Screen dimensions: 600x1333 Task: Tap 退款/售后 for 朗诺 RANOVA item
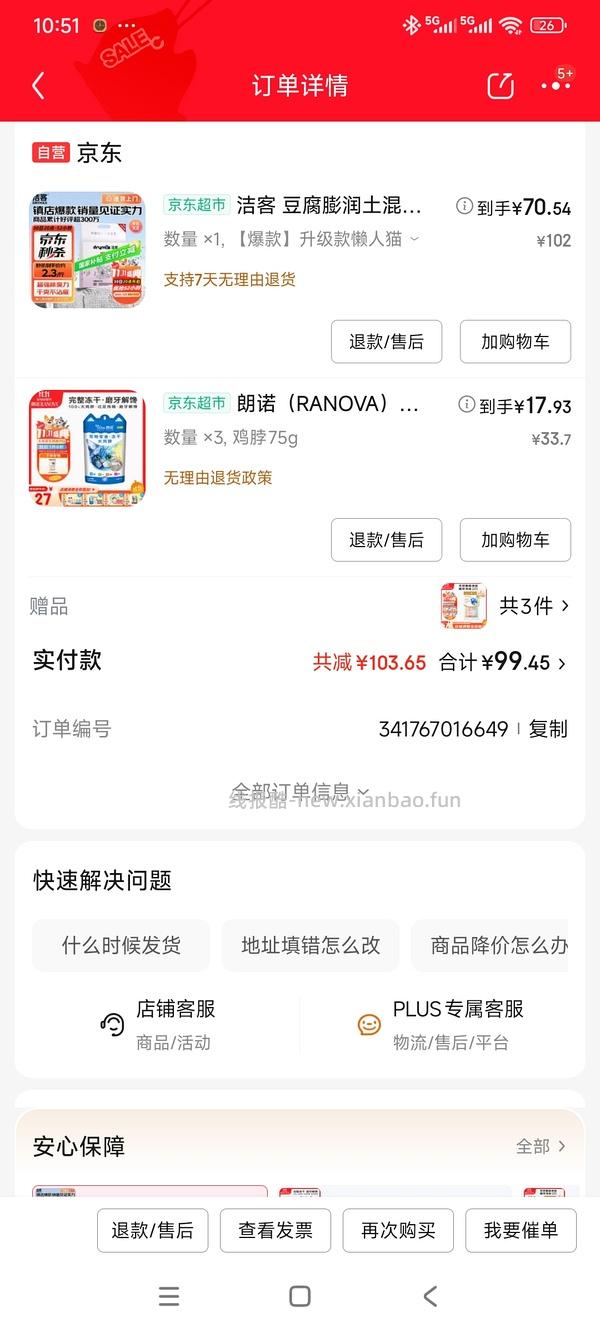(386, 540)
